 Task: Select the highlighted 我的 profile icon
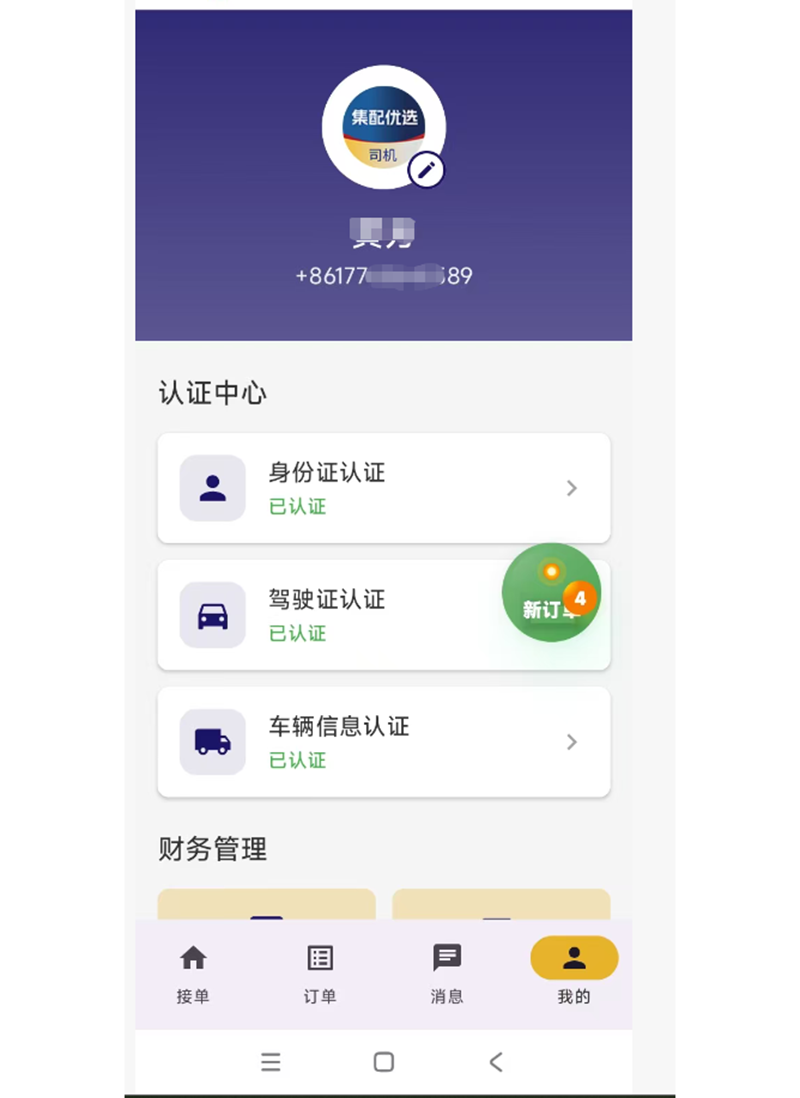click(x=573, y=957)
